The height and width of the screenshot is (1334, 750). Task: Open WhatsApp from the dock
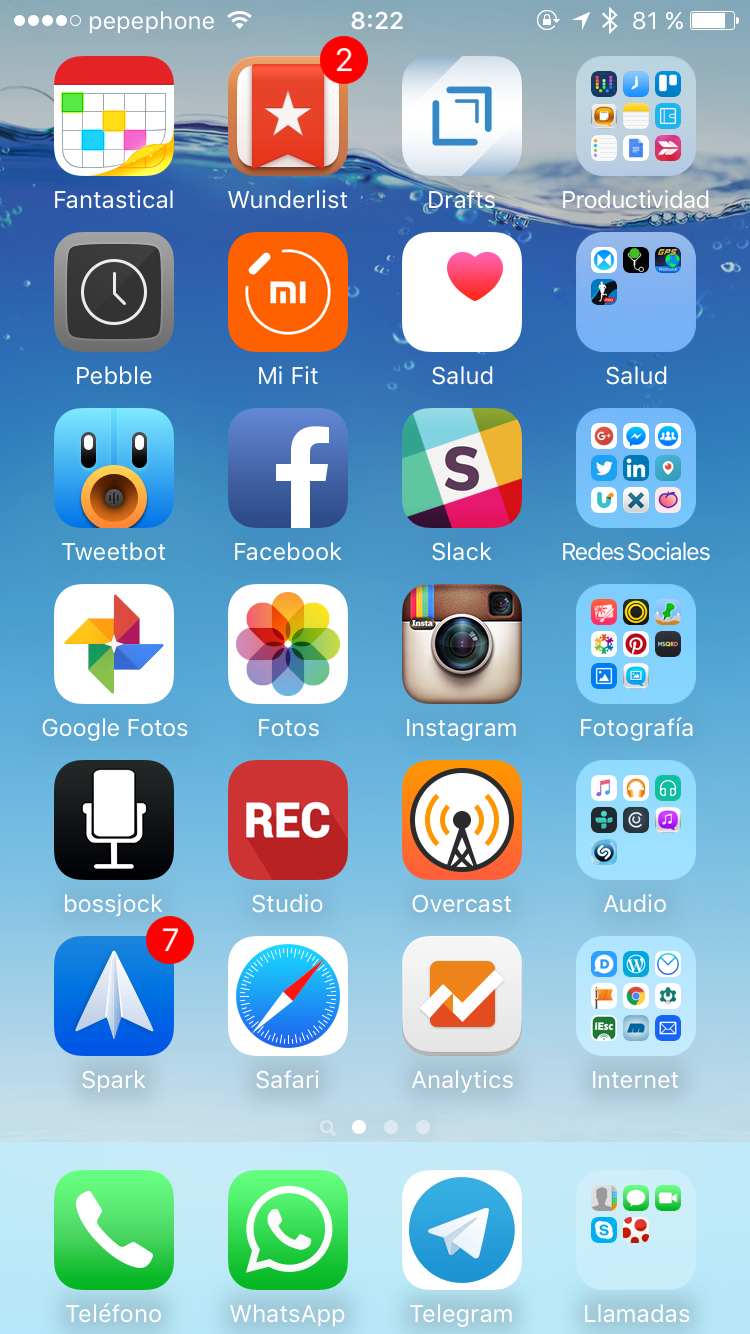[x=288, y=1230]
